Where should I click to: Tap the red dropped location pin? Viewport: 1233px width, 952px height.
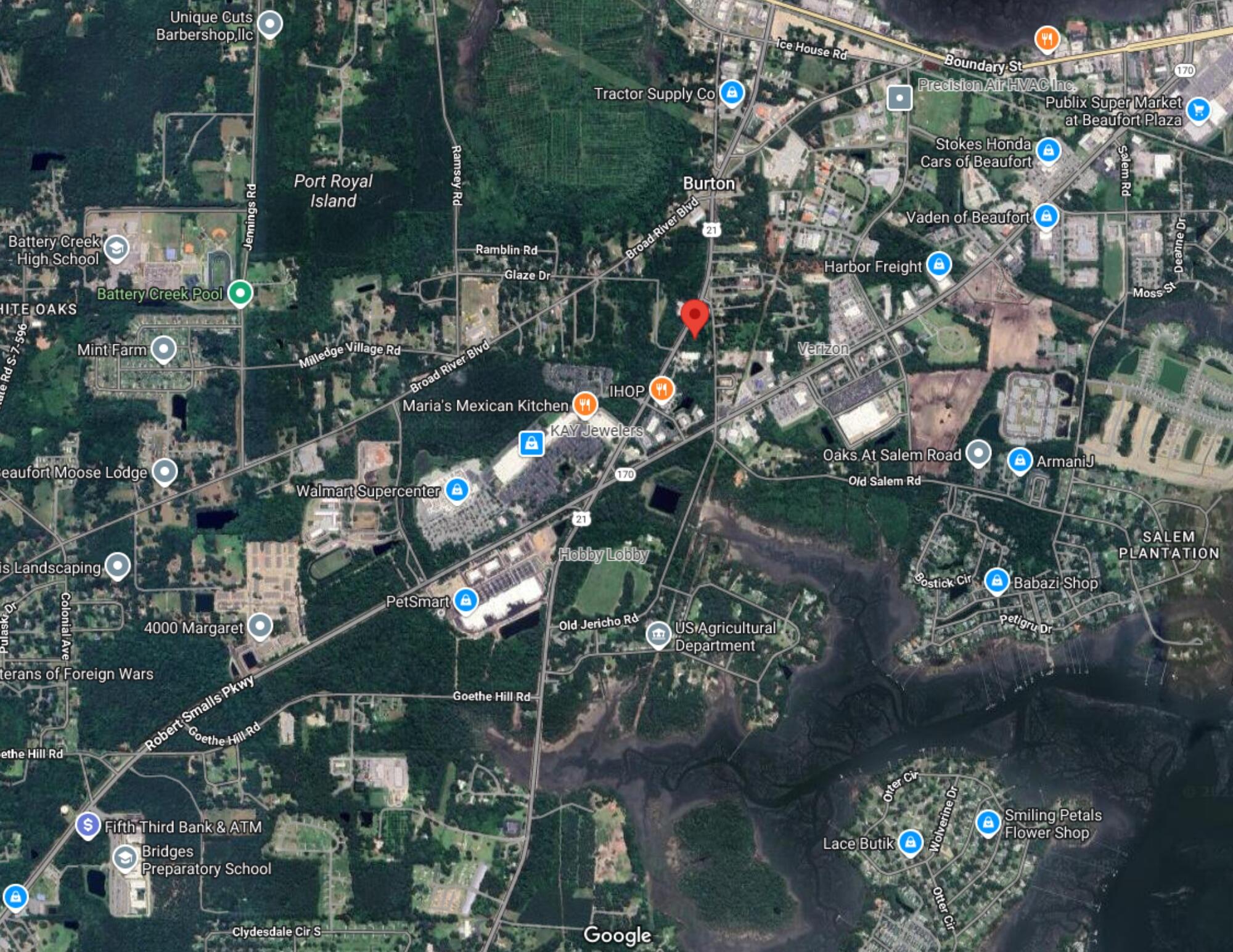[695, 317]
